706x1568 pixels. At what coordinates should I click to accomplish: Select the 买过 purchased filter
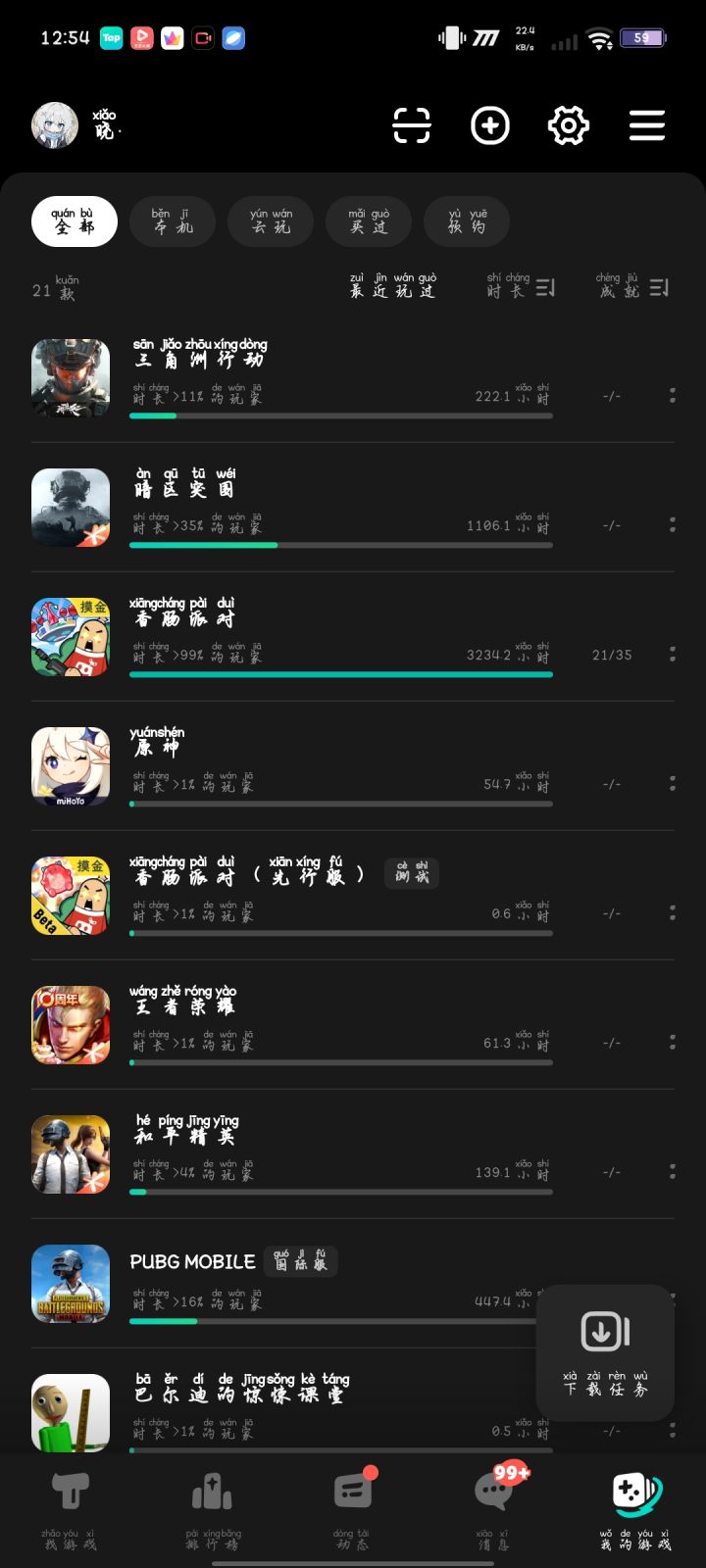pos(369,221)
